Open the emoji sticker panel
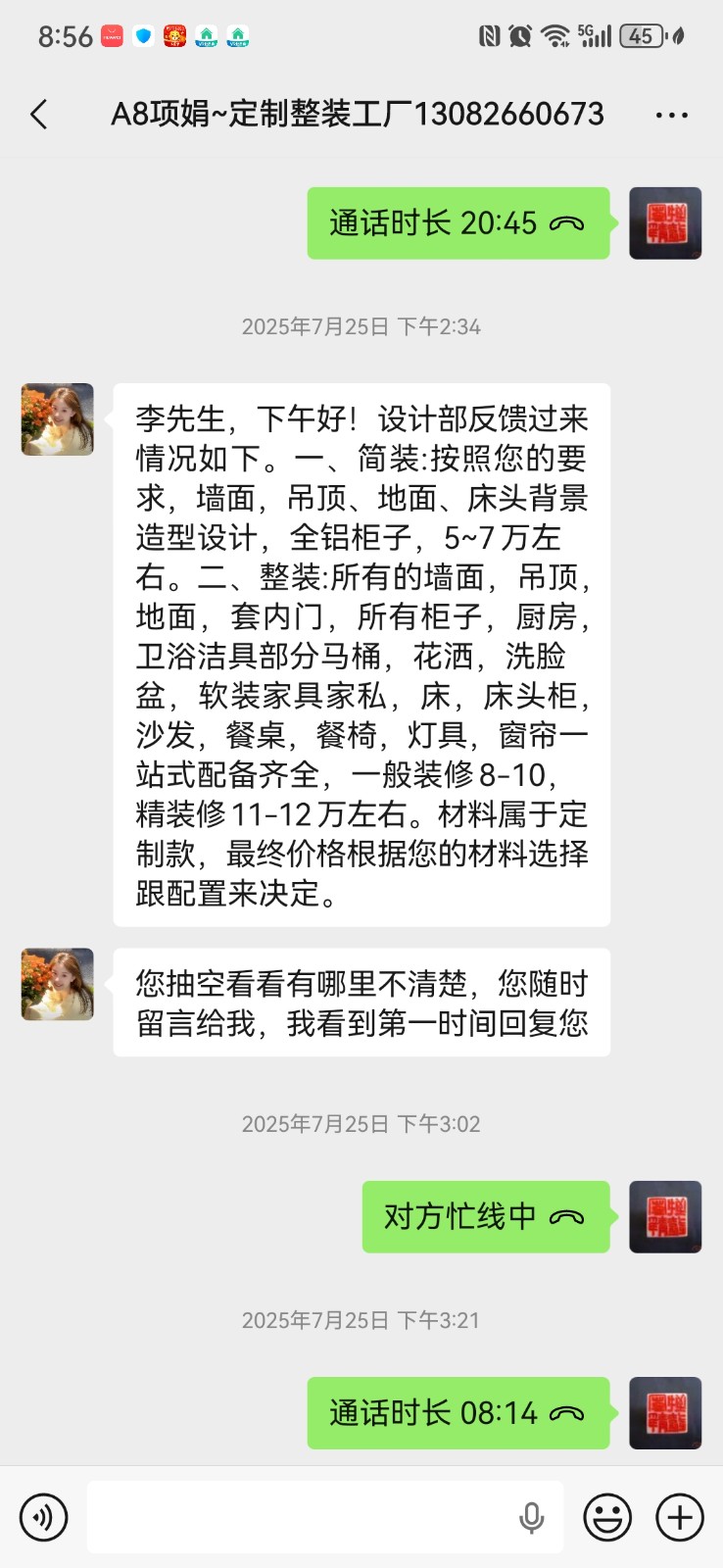The image size is (723, 1568). coord(607,1517)
